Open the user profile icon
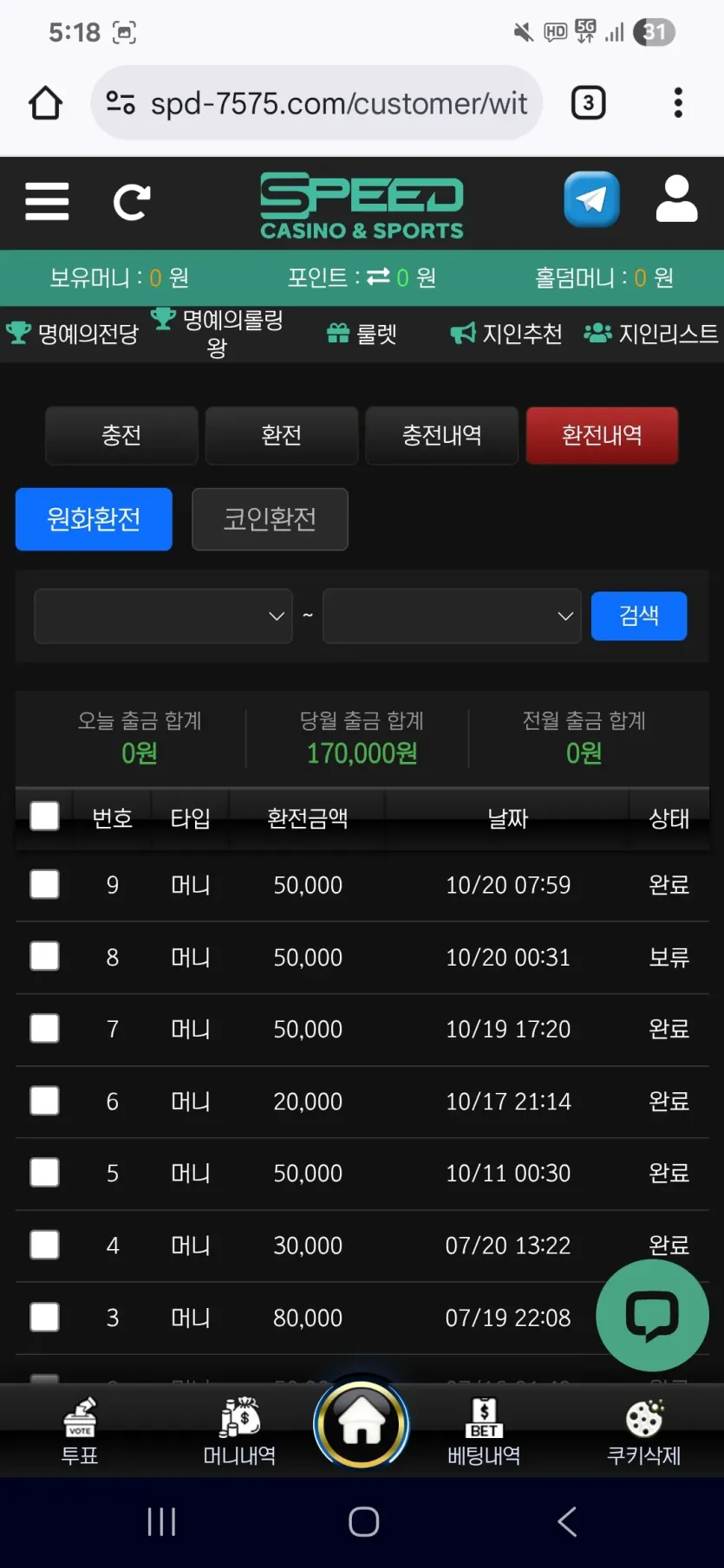 676,199
